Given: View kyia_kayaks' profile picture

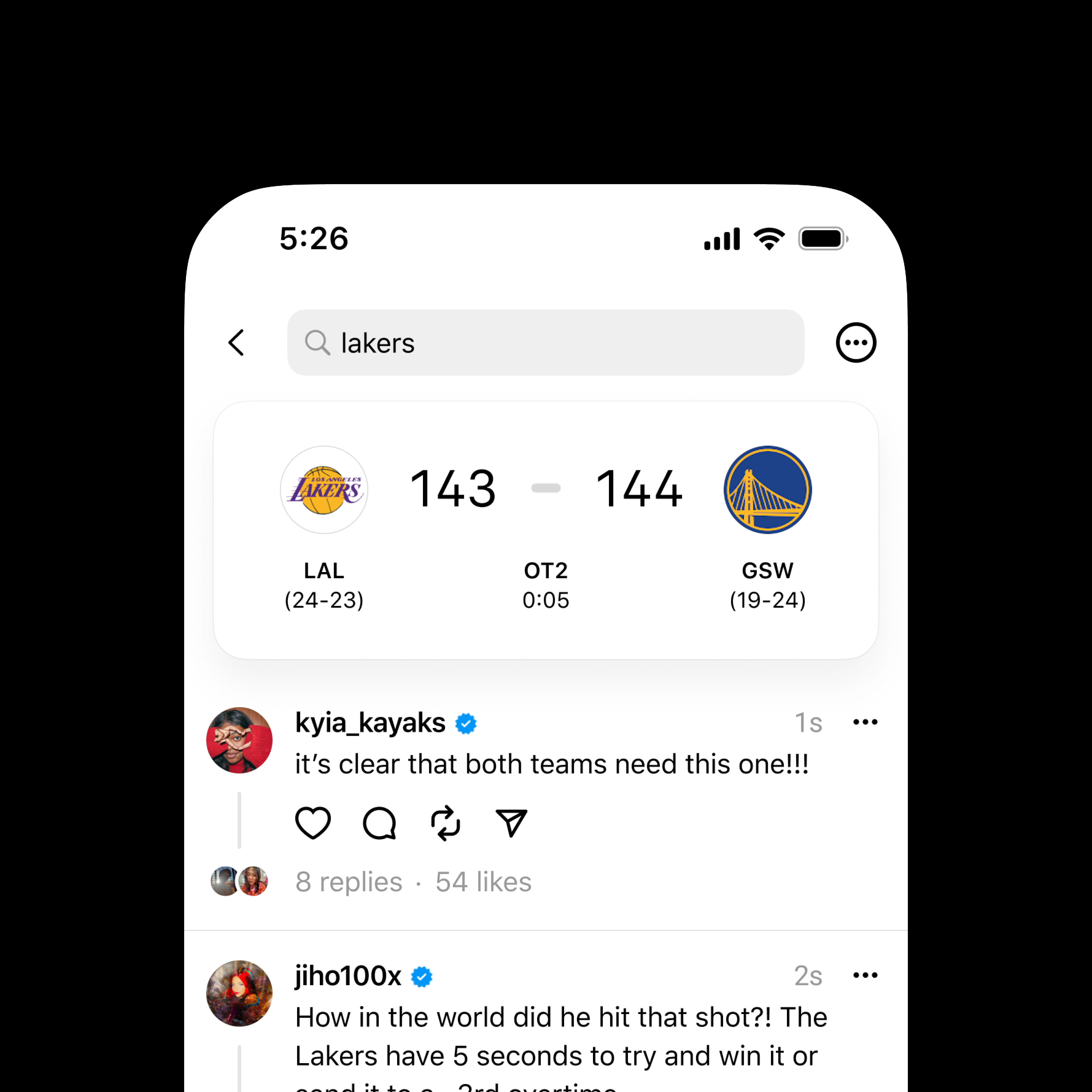Looking at the screenshot, I should (x=239, y=740).
